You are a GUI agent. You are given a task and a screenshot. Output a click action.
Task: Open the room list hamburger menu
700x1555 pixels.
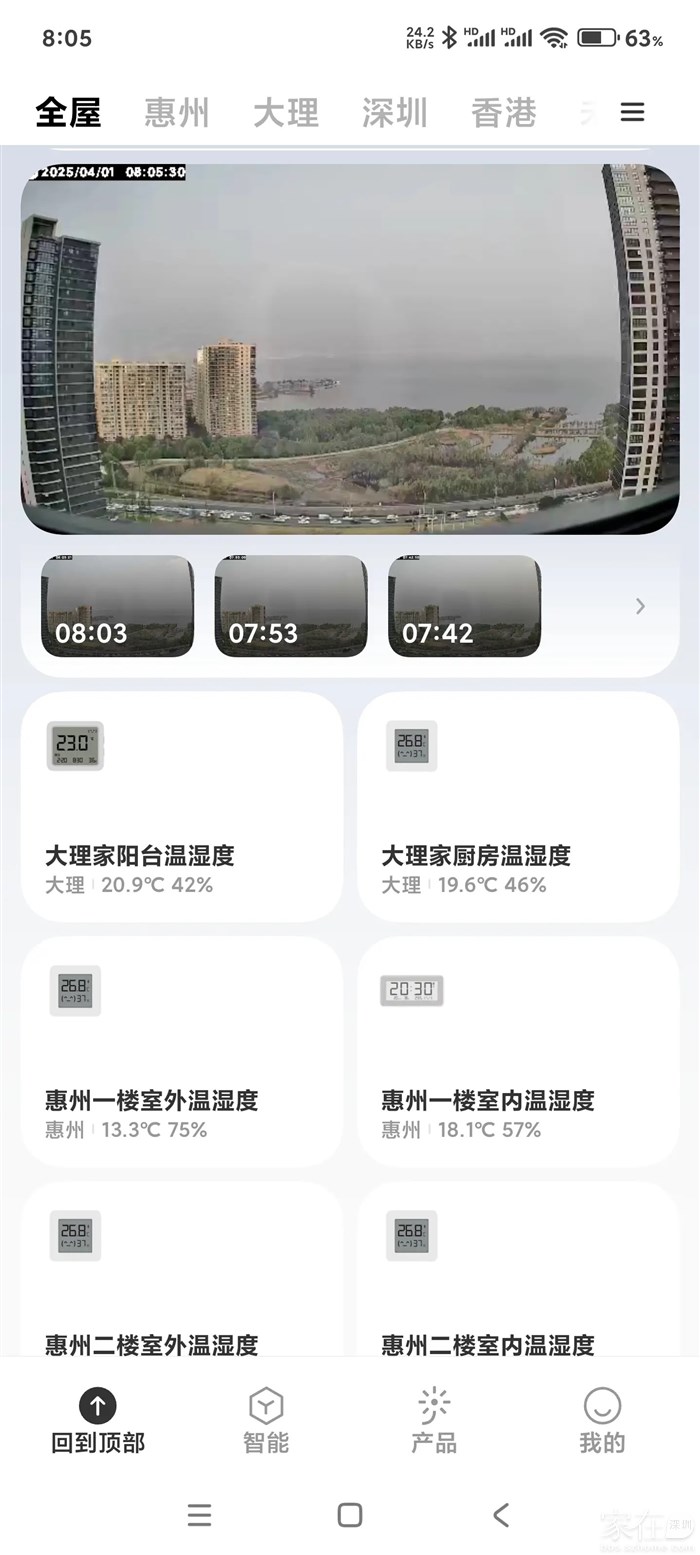tap(632, 112)
